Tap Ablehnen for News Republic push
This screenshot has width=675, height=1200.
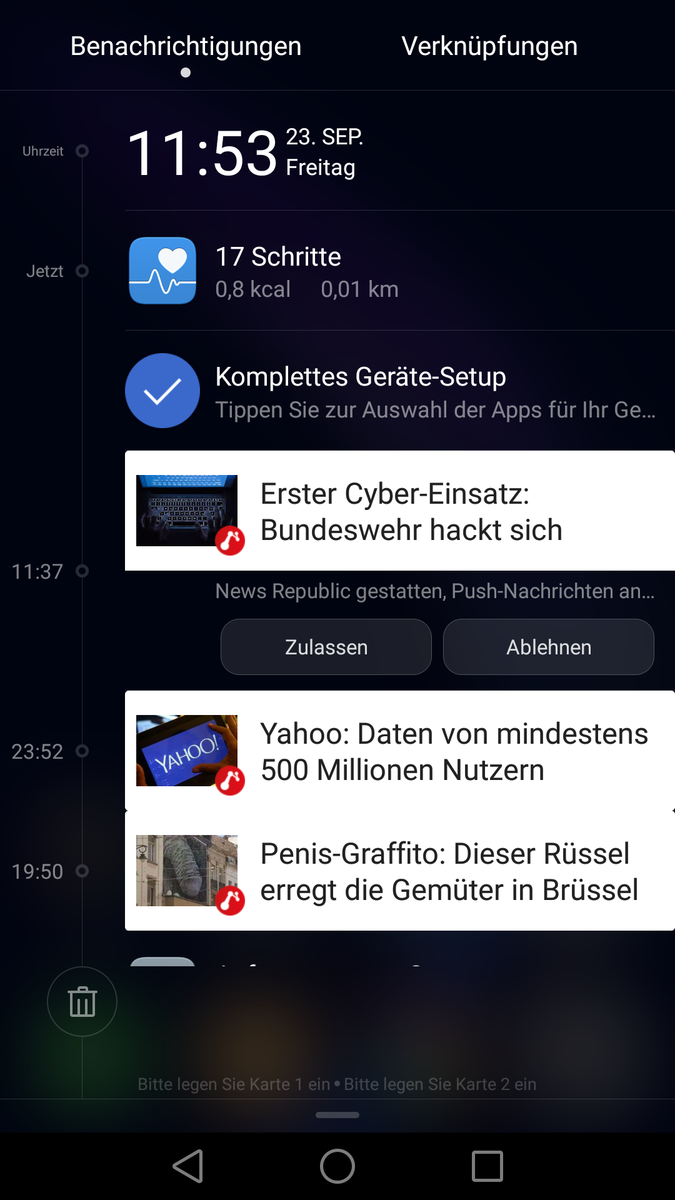pyautogui.click(x=548, y=647)
